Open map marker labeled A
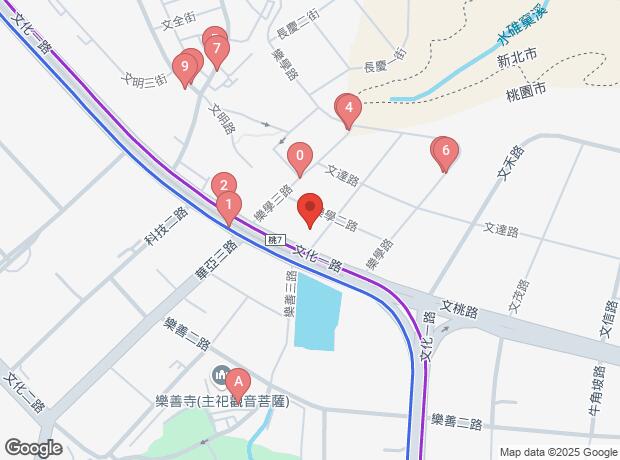 coord(238,381)
